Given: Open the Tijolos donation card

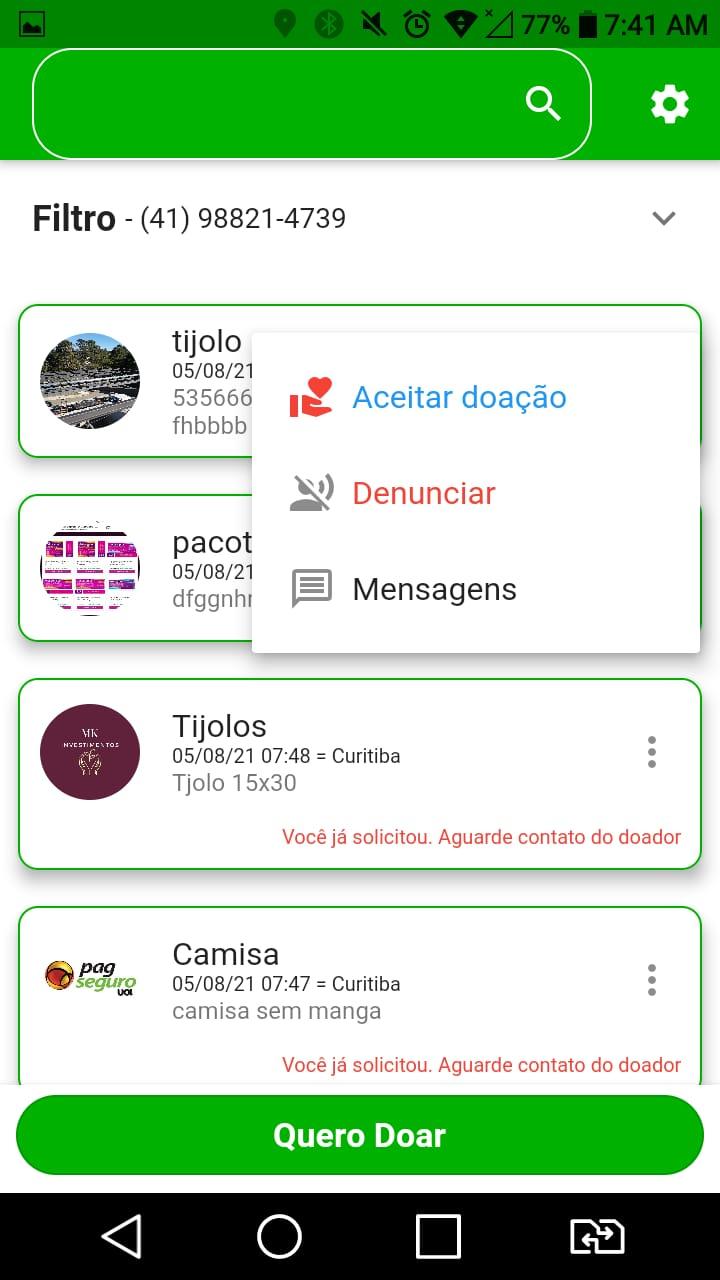Looking at the screenshot, I should (360, 774).
